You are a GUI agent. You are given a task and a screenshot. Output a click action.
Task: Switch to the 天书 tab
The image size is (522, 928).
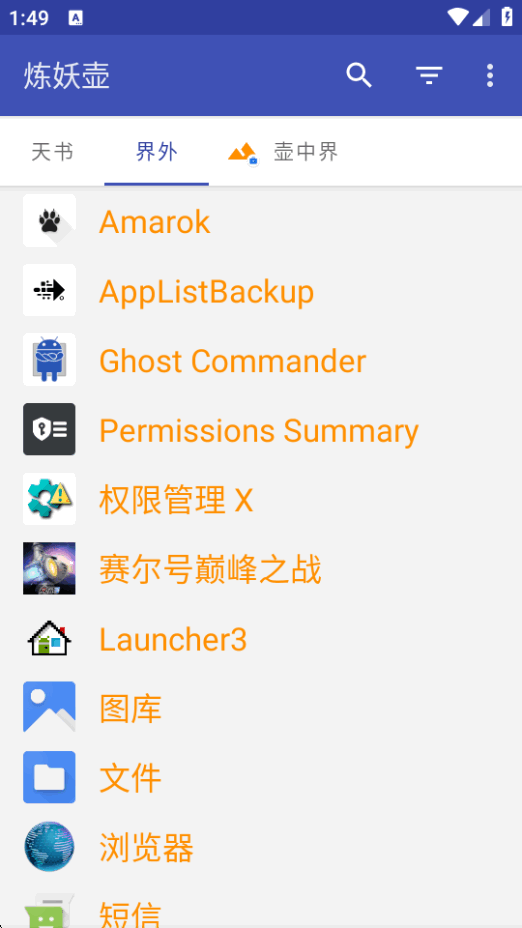52,152
